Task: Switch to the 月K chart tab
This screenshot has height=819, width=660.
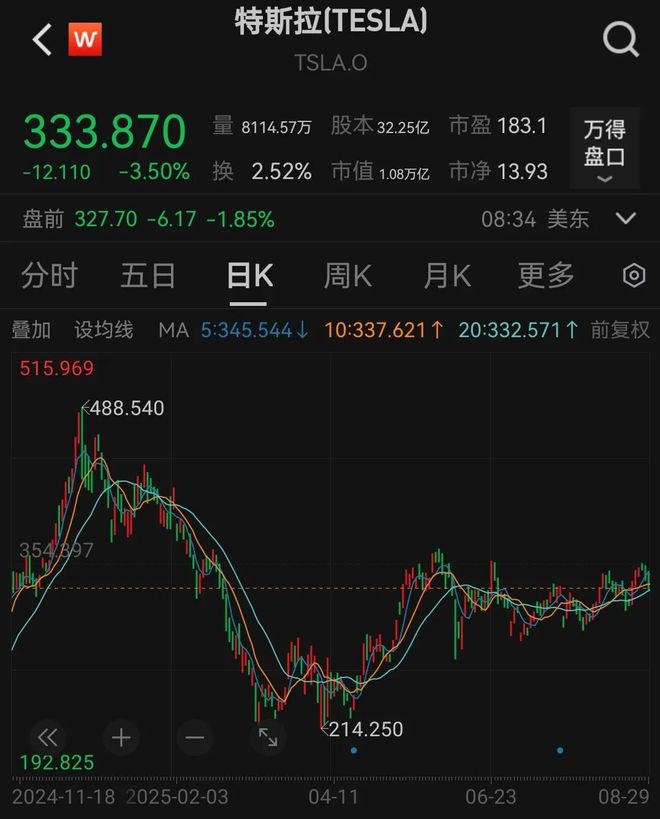Action: pyautogui.click(x=447, y=275)
